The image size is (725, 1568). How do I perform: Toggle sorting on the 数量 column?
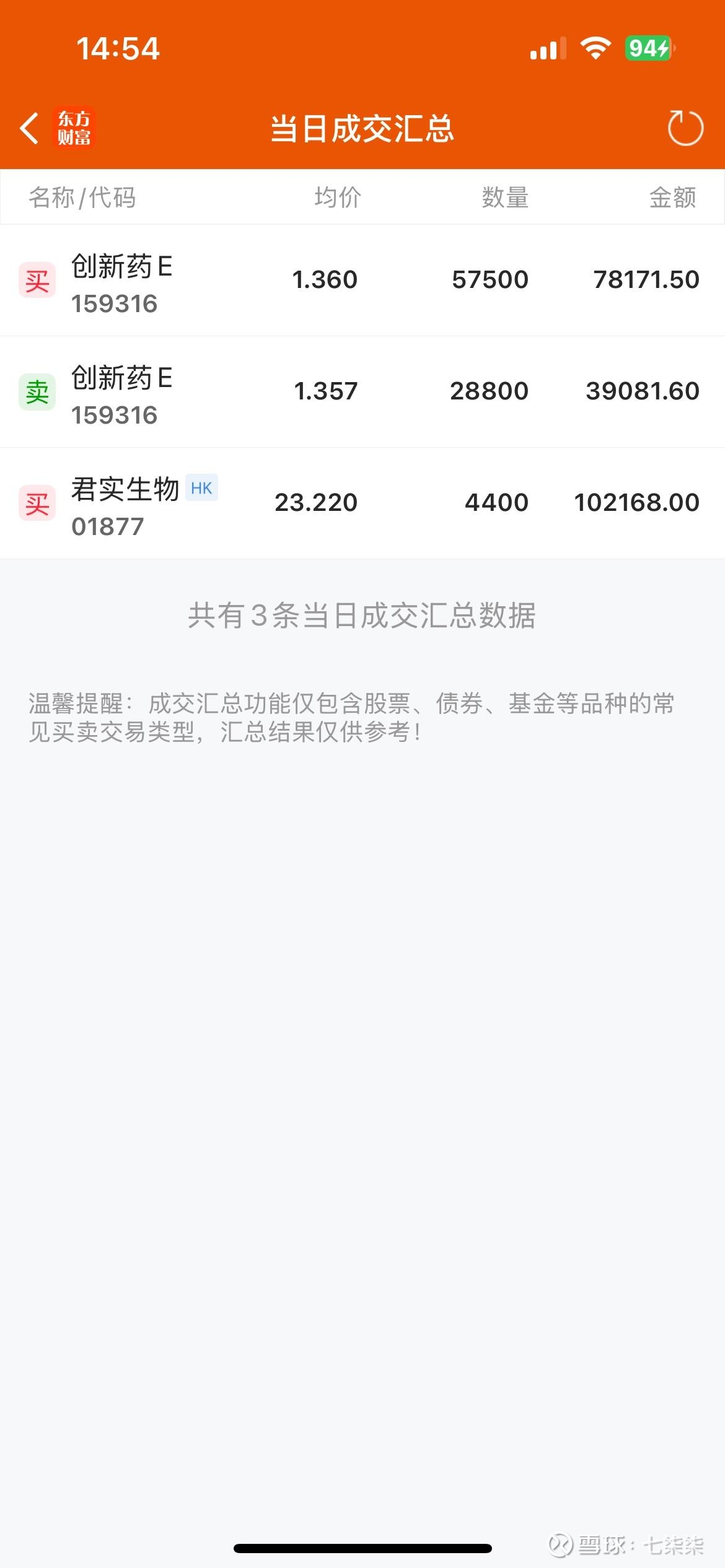pyautogui.click(x=504, y=197)
